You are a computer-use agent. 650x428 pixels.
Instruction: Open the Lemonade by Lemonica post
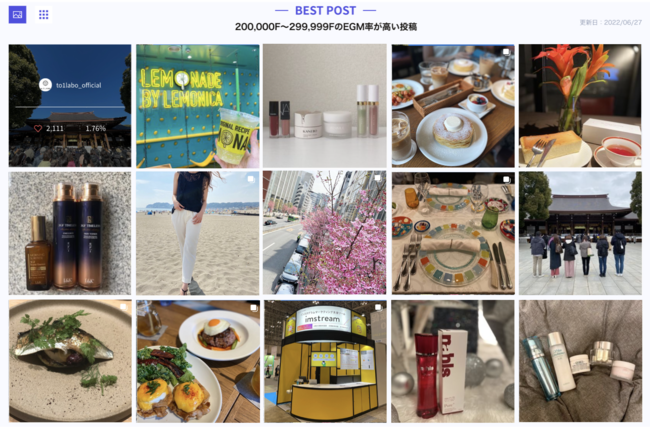click(197, 105)
